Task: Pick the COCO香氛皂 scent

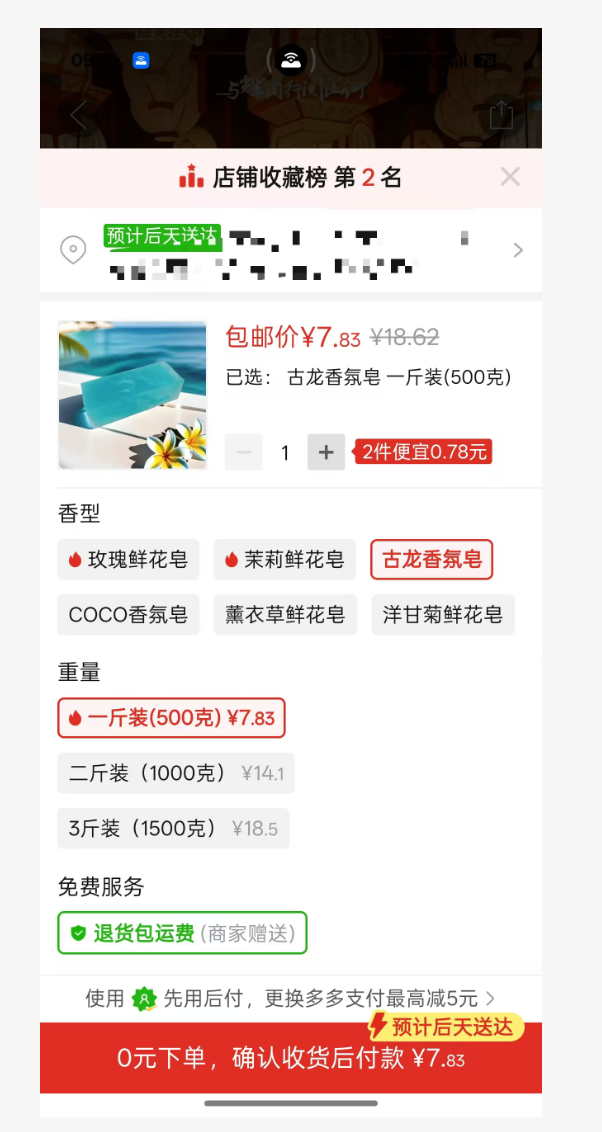Action: (x=128, y=614)
